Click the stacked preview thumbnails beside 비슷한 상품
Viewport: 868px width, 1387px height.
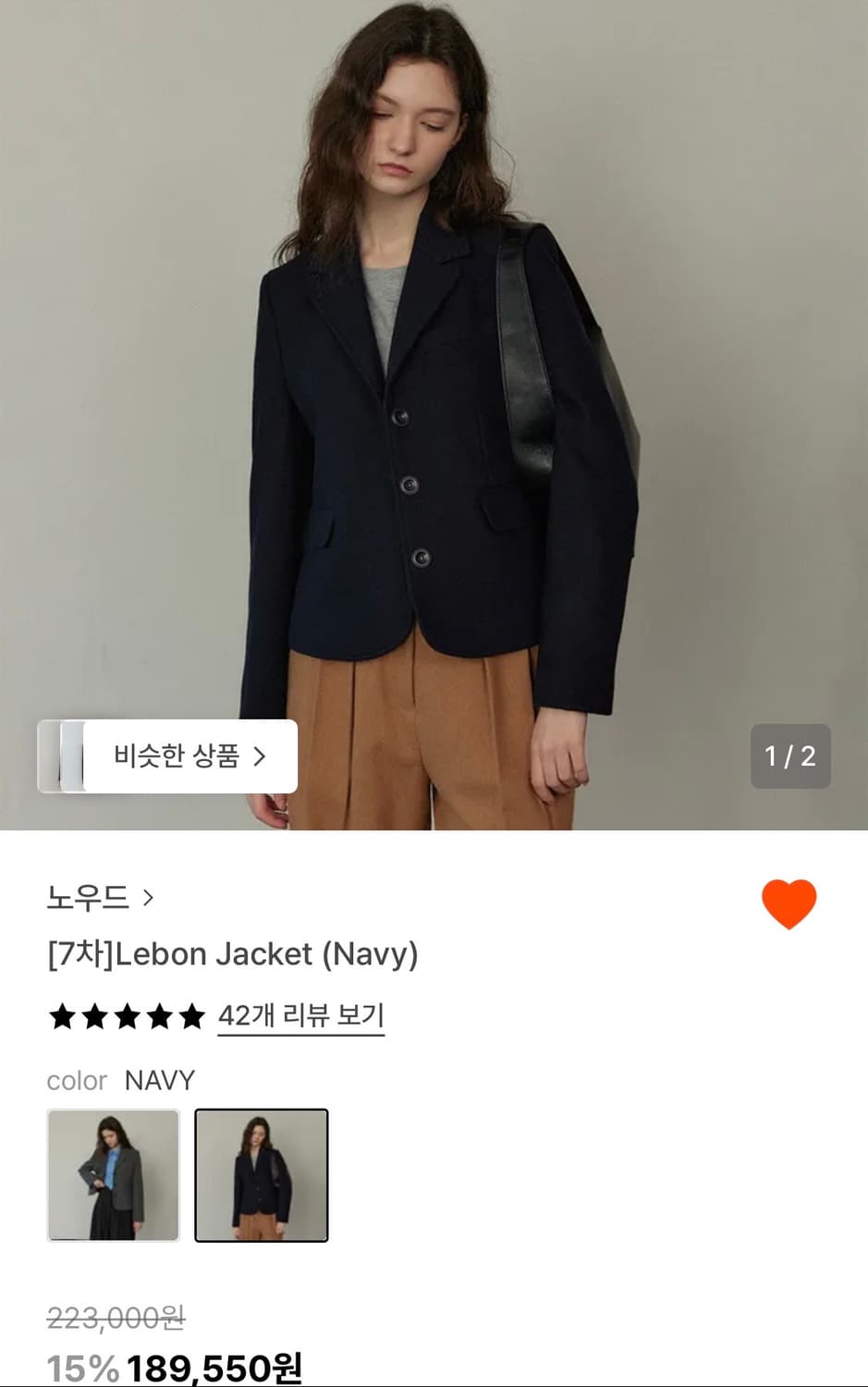(61, 756)
